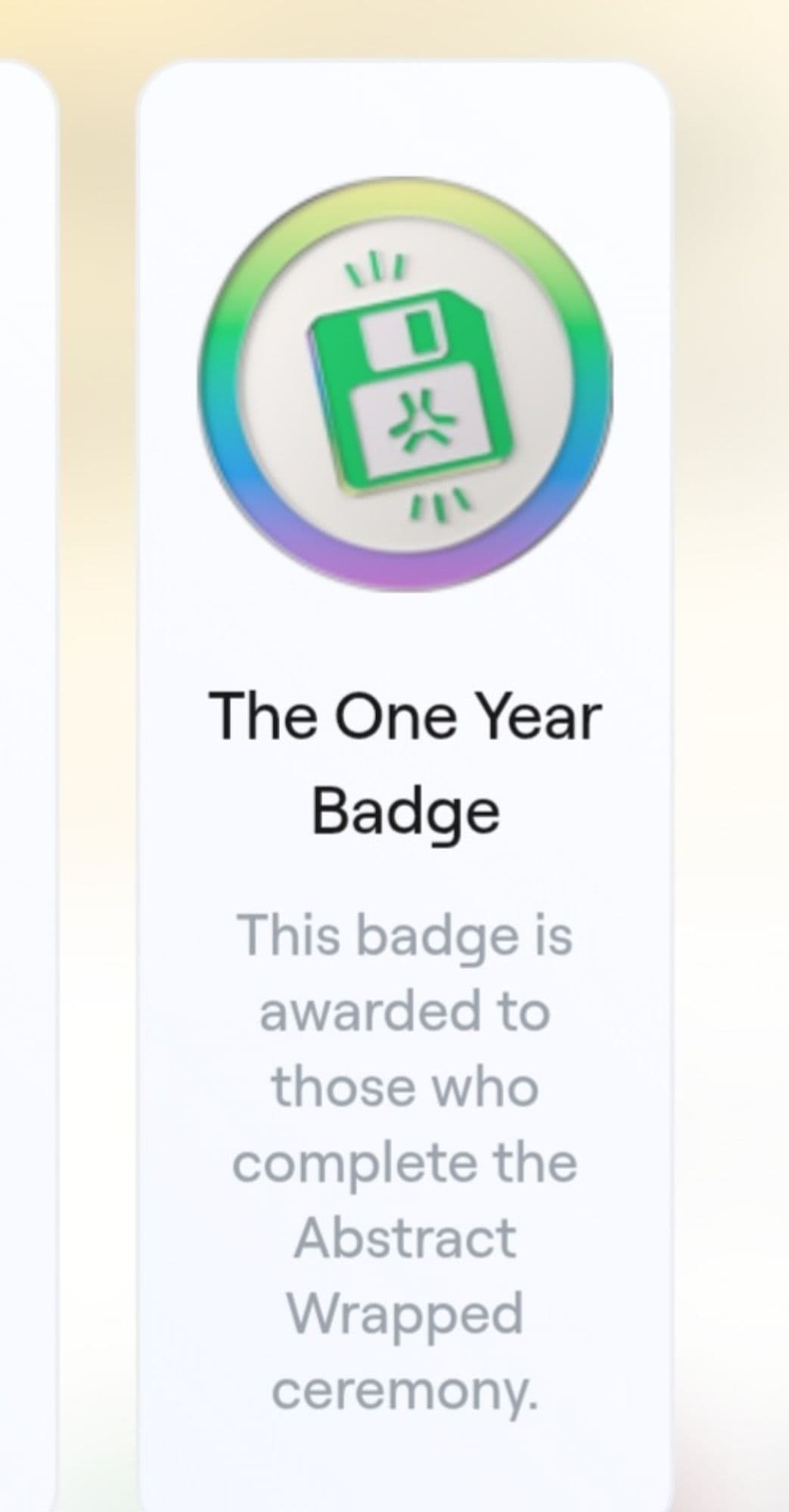The image size is (789, 1512).
Task: Open The One Year Badge card
Action: pos(405,764)
